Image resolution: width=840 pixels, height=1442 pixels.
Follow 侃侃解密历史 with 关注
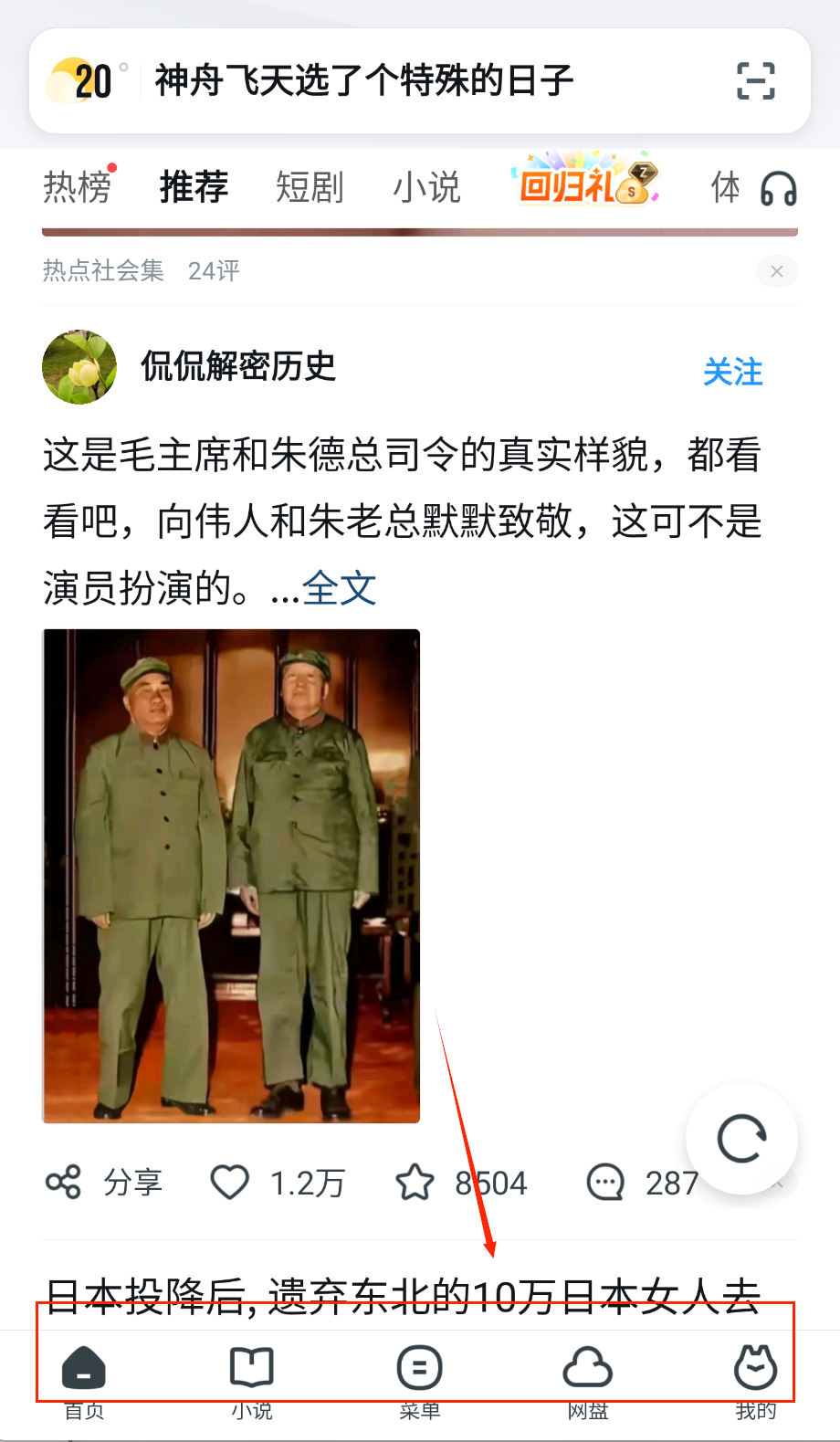click(x=732, y=372)
